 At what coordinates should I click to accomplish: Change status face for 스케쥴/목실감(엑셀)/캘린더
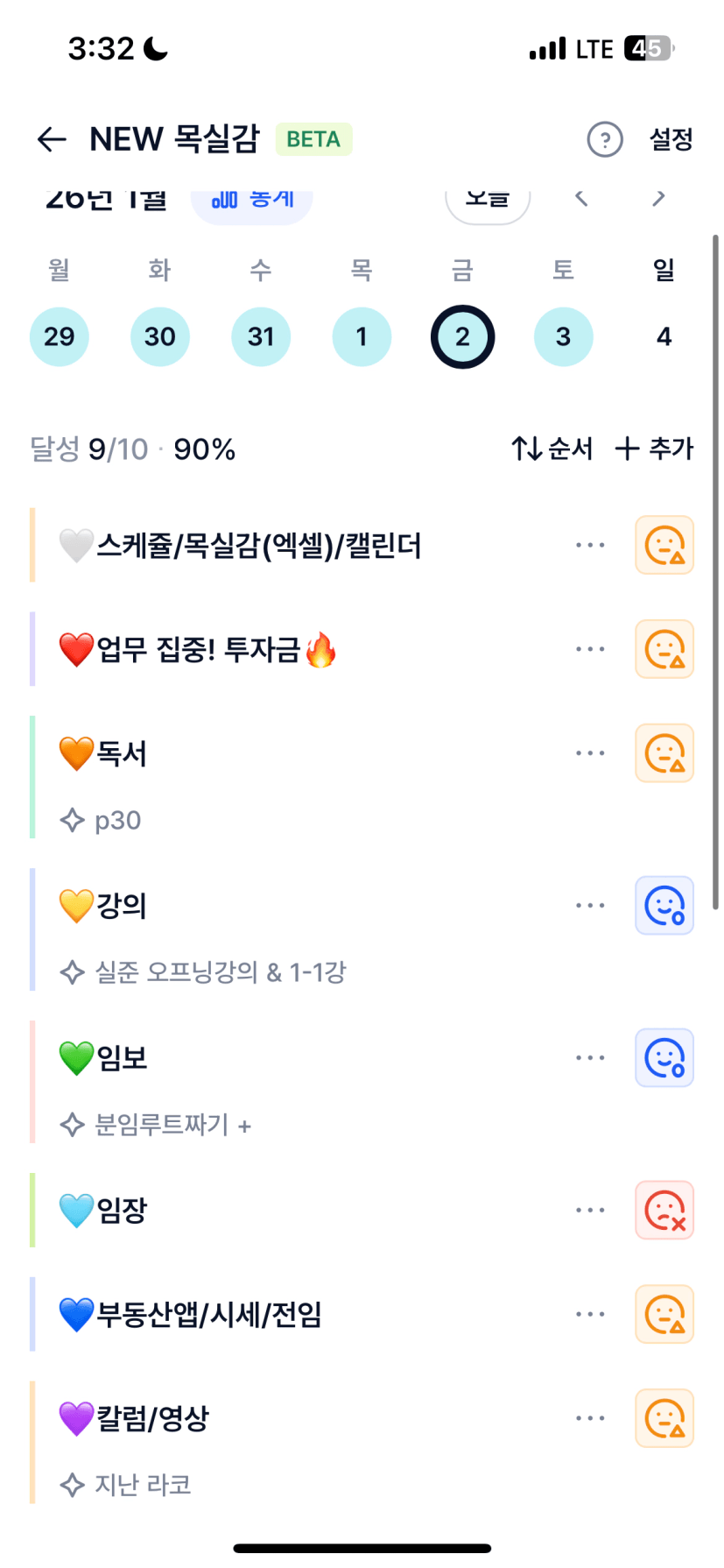click(664, 545)
